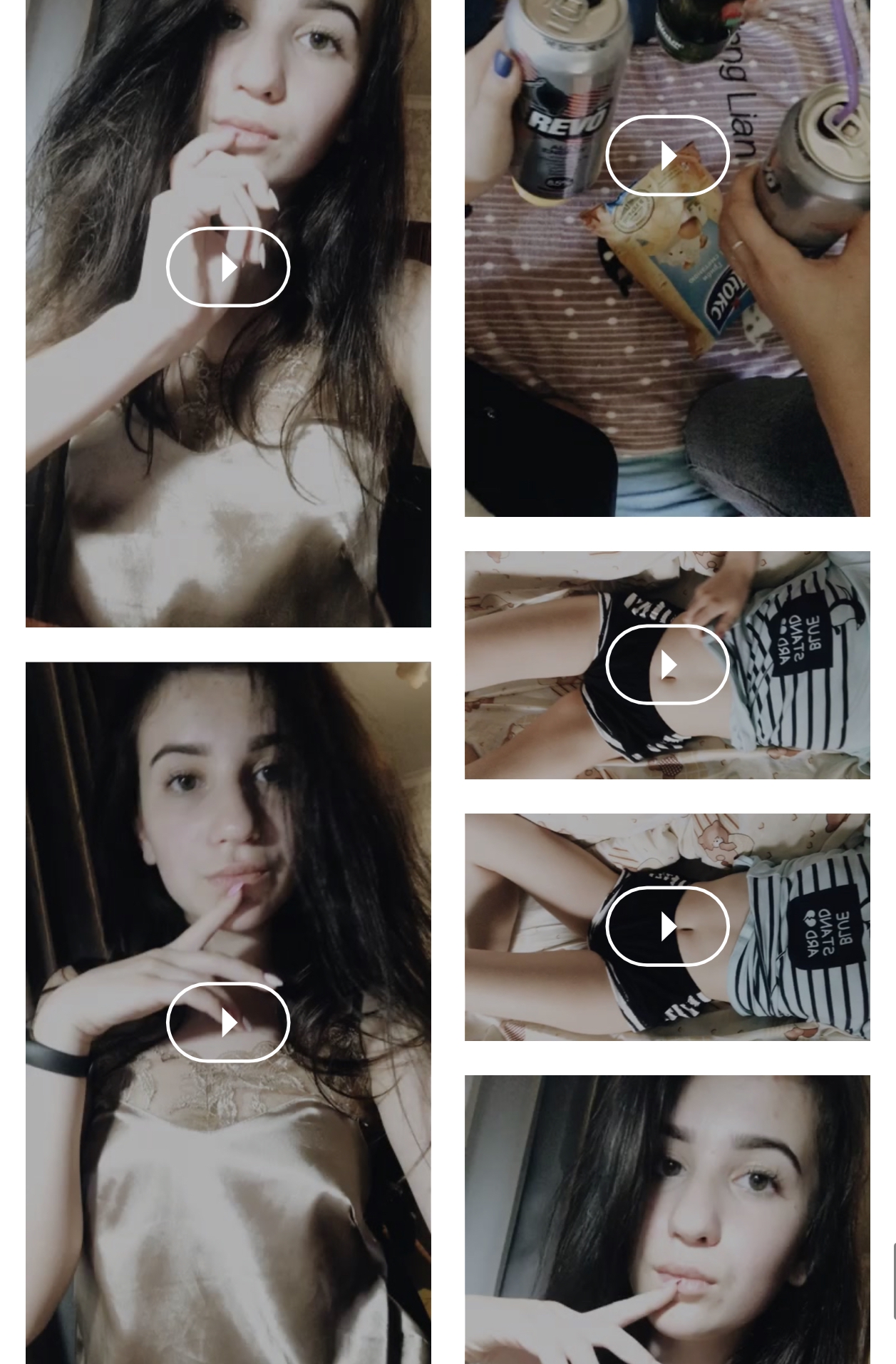Play the striped-shirt video with a hand on the waist

[667, 665]
